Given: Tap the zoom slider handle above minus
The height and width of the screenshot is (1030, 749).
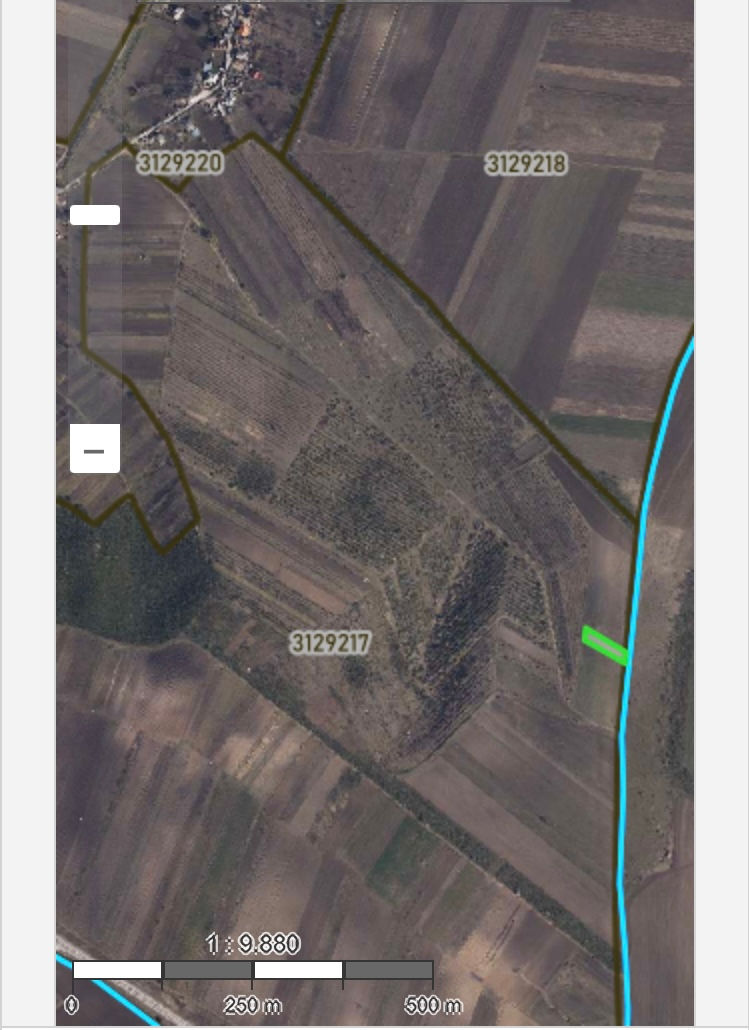Looking at the screenshot, I should coord(95,215).
